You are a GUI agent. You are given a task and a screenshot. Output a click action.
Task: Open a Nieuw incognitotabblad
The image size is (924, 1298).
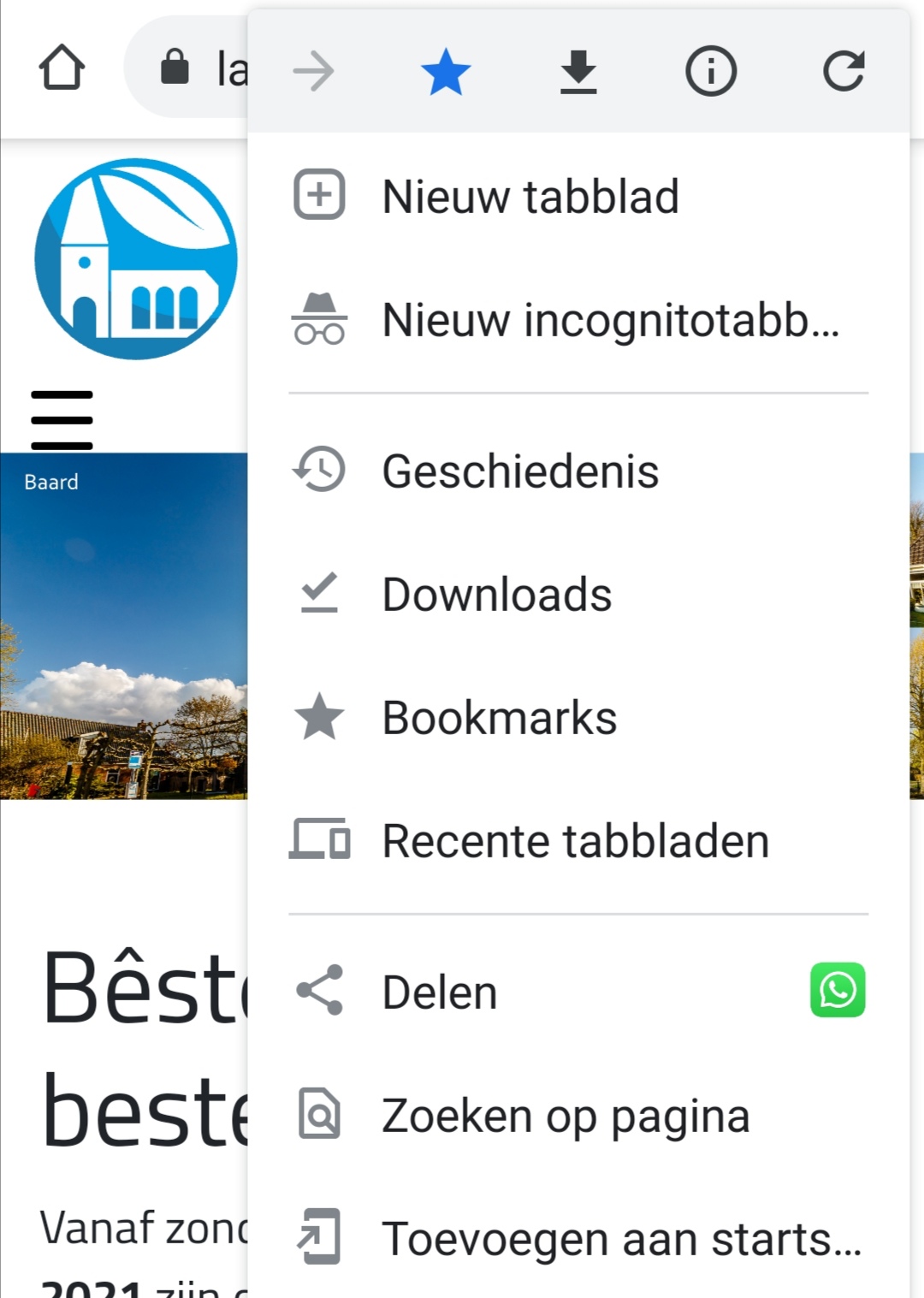pos(565,320)
